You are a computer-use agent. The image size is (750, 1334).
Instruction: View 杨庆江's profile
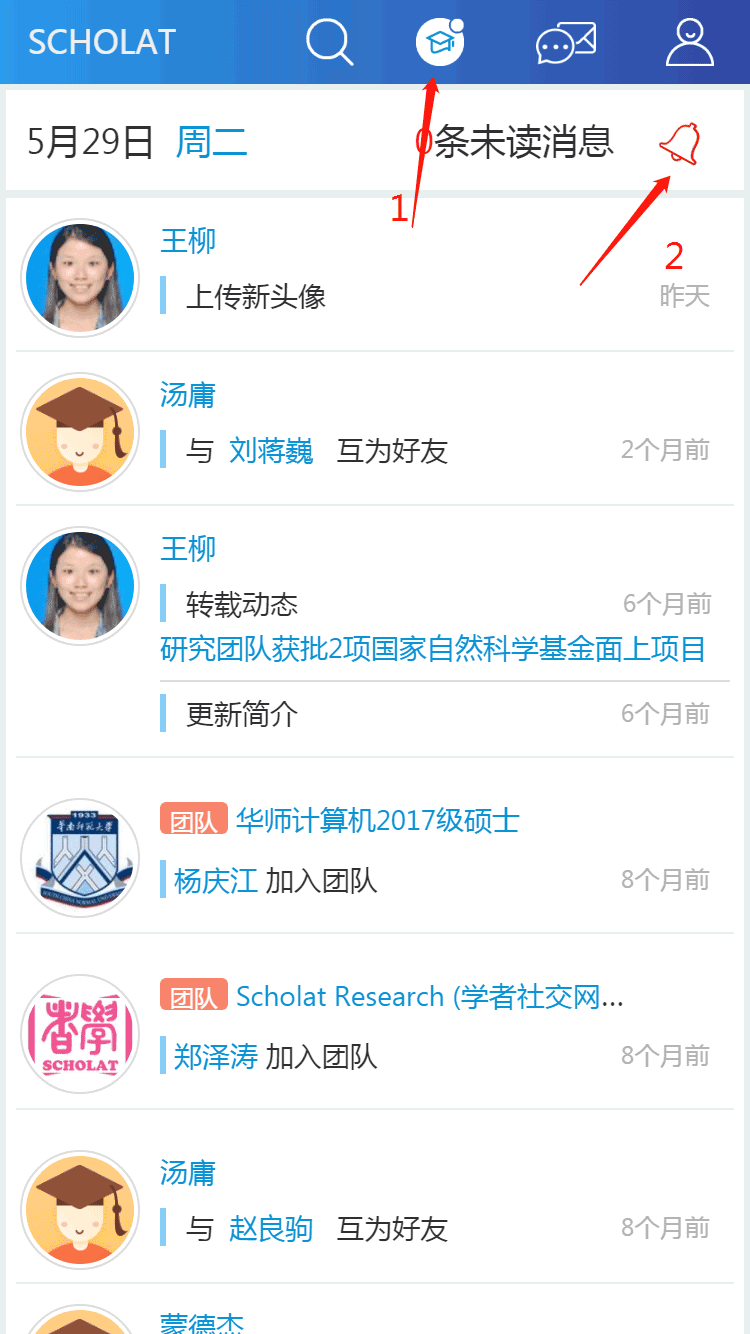[216, 881]
